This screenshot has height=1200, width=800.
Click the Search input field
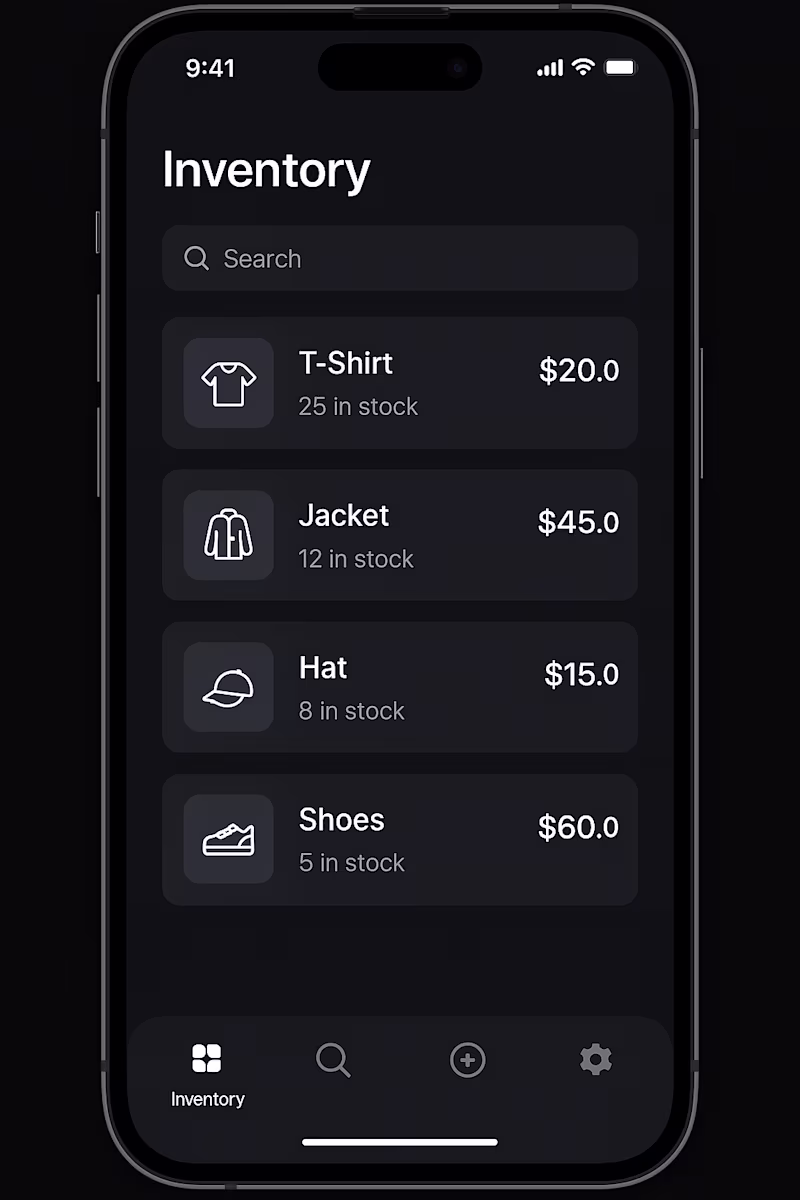(x=400, y=258)
